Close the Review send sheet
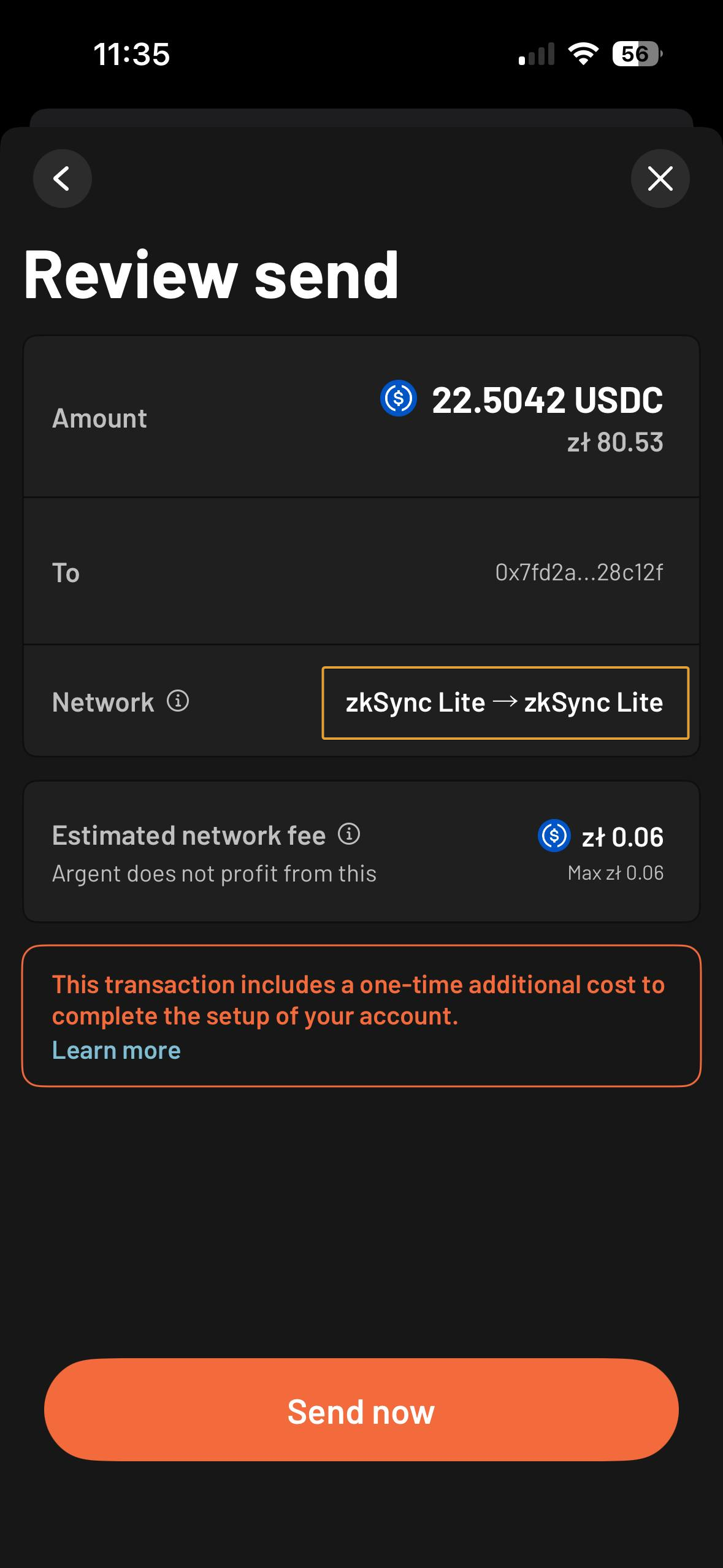 pos(660,179)
